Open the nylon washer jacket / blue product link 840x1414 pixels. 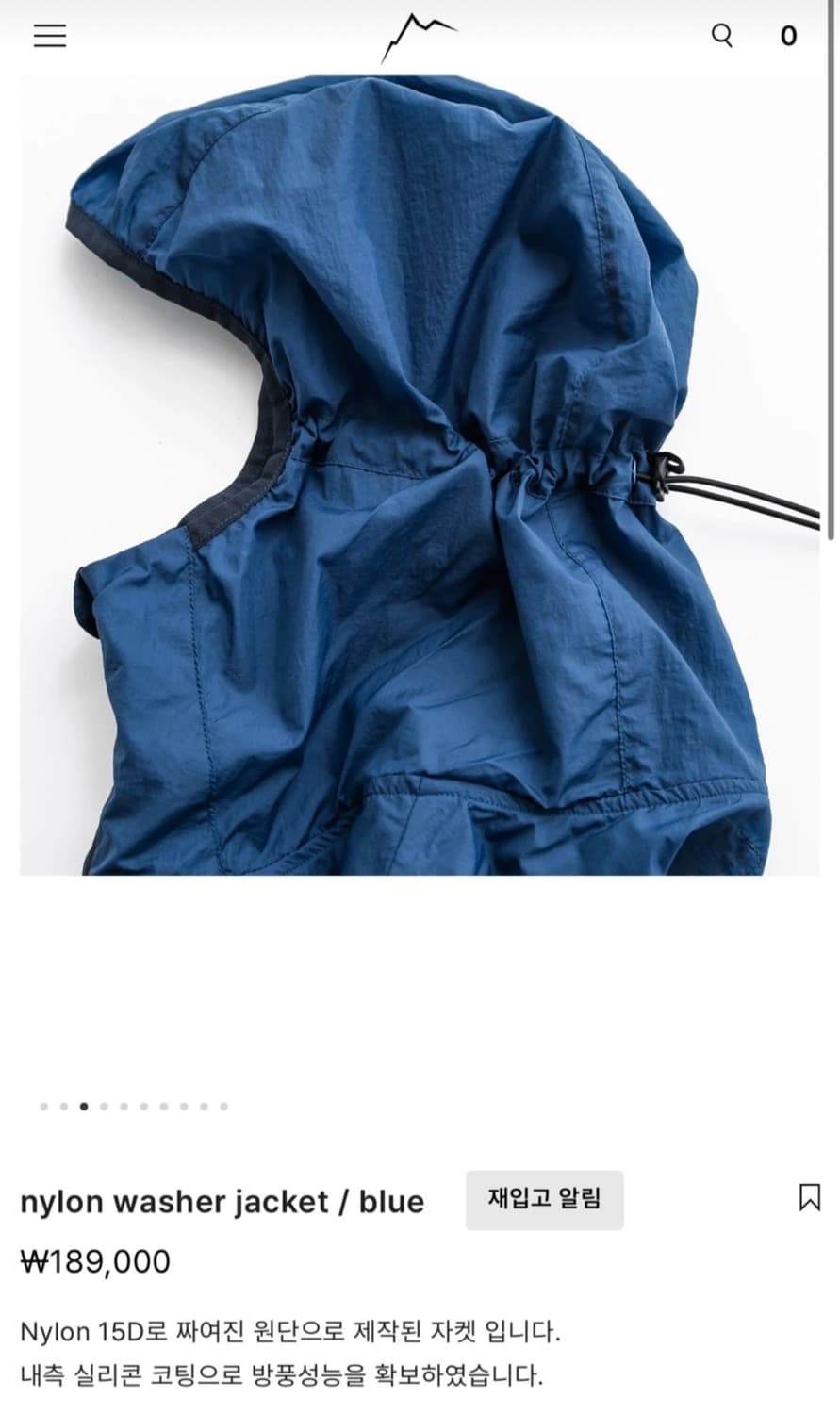point(222,1201)
